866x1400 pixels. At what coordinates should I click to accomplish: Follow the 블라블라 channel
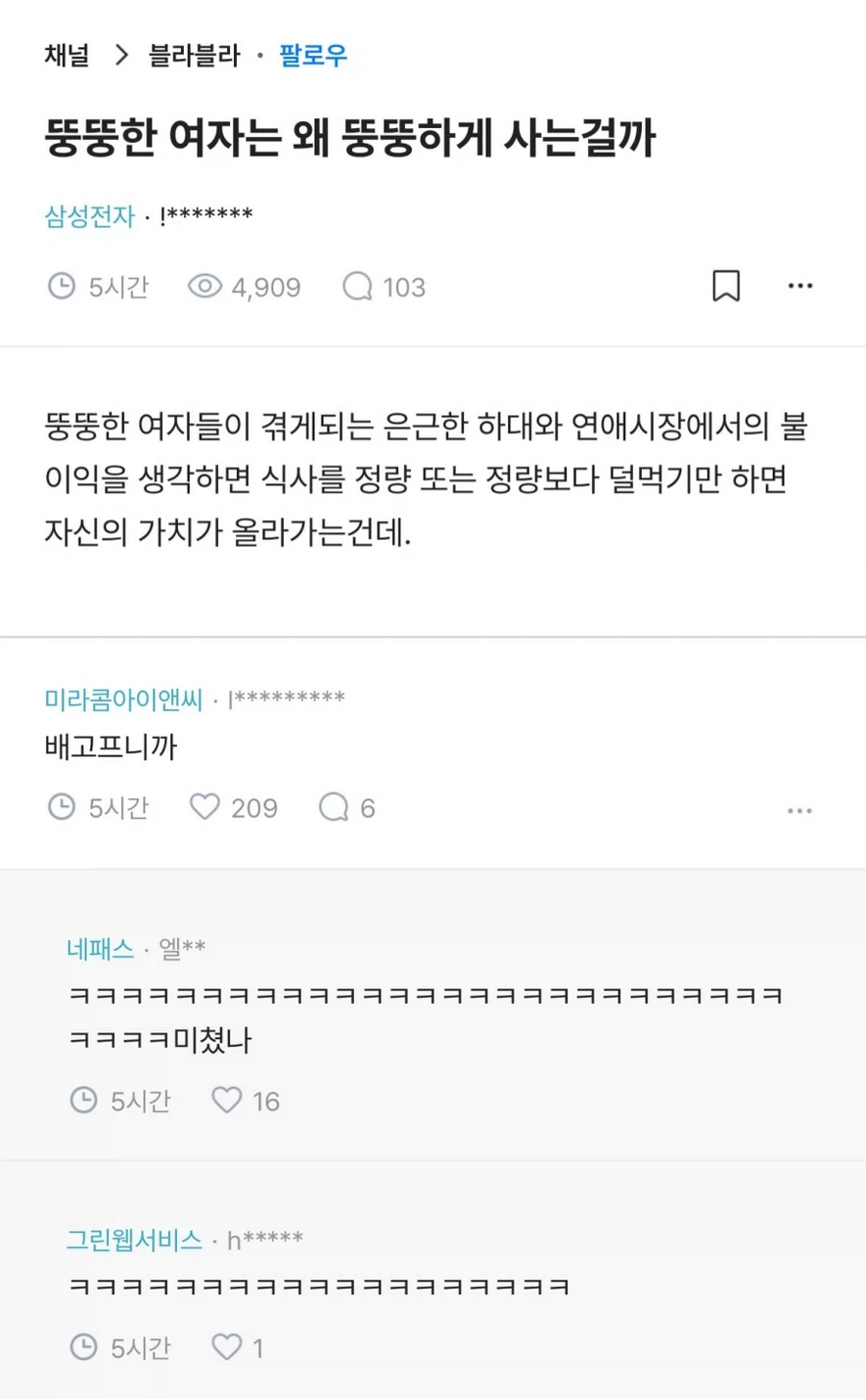[x=312, y=56]
